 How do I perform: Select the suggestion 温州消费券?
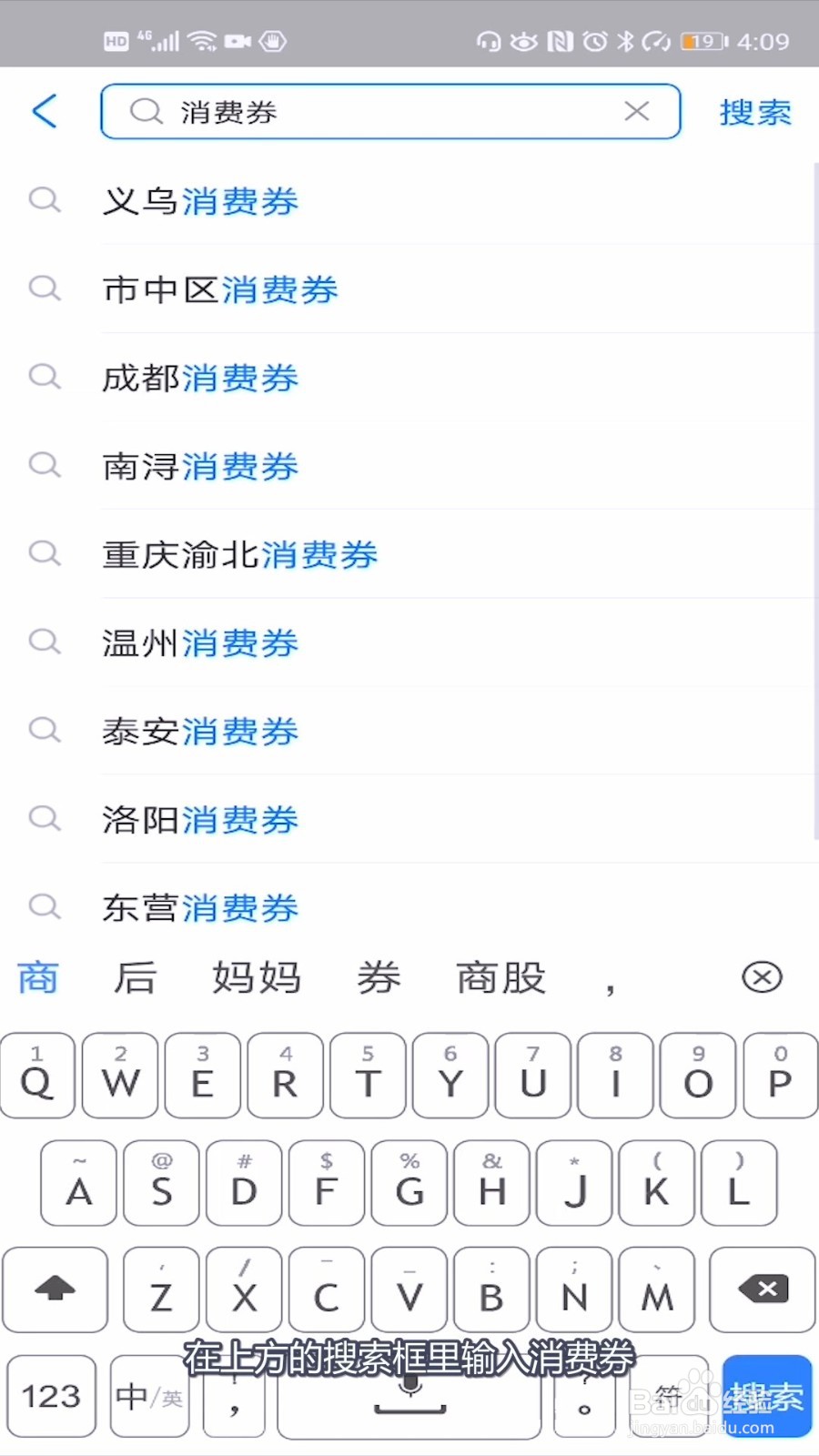point(200,643)
